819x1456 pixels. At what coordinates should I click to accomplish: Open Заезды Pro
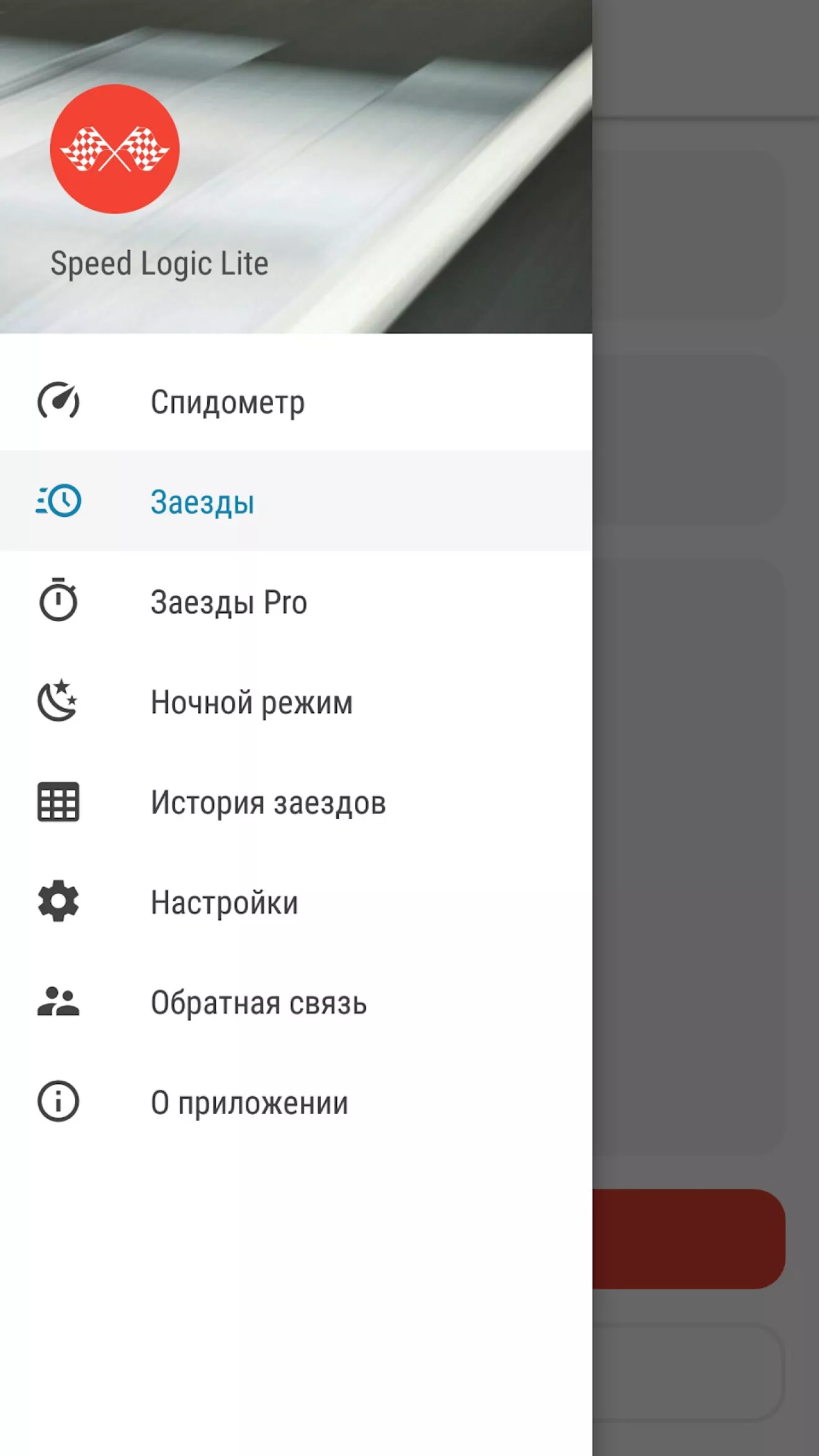click(296, 601)
